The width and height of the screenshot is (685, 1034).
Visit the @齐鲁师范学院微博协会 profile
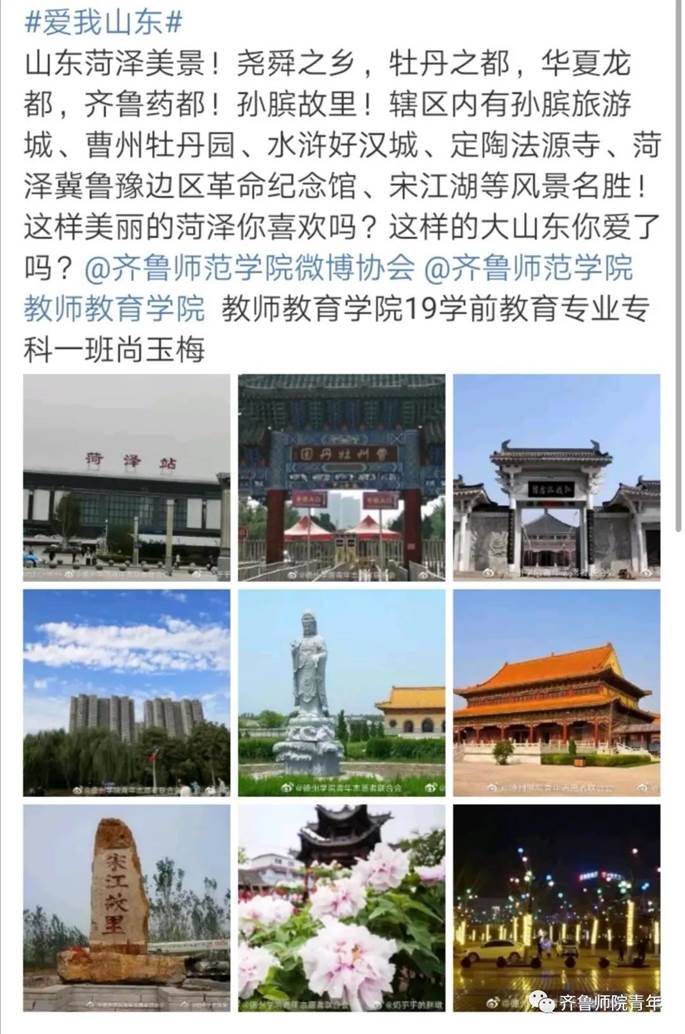[249, 268]
